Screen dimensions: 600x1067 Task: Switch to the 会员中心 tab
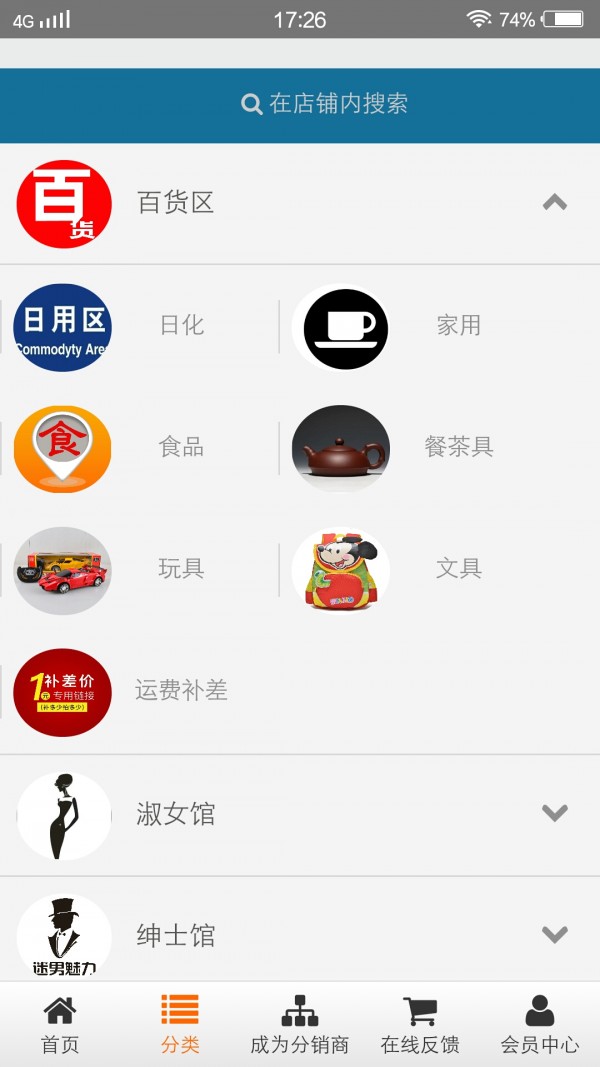click(540, 1025)
